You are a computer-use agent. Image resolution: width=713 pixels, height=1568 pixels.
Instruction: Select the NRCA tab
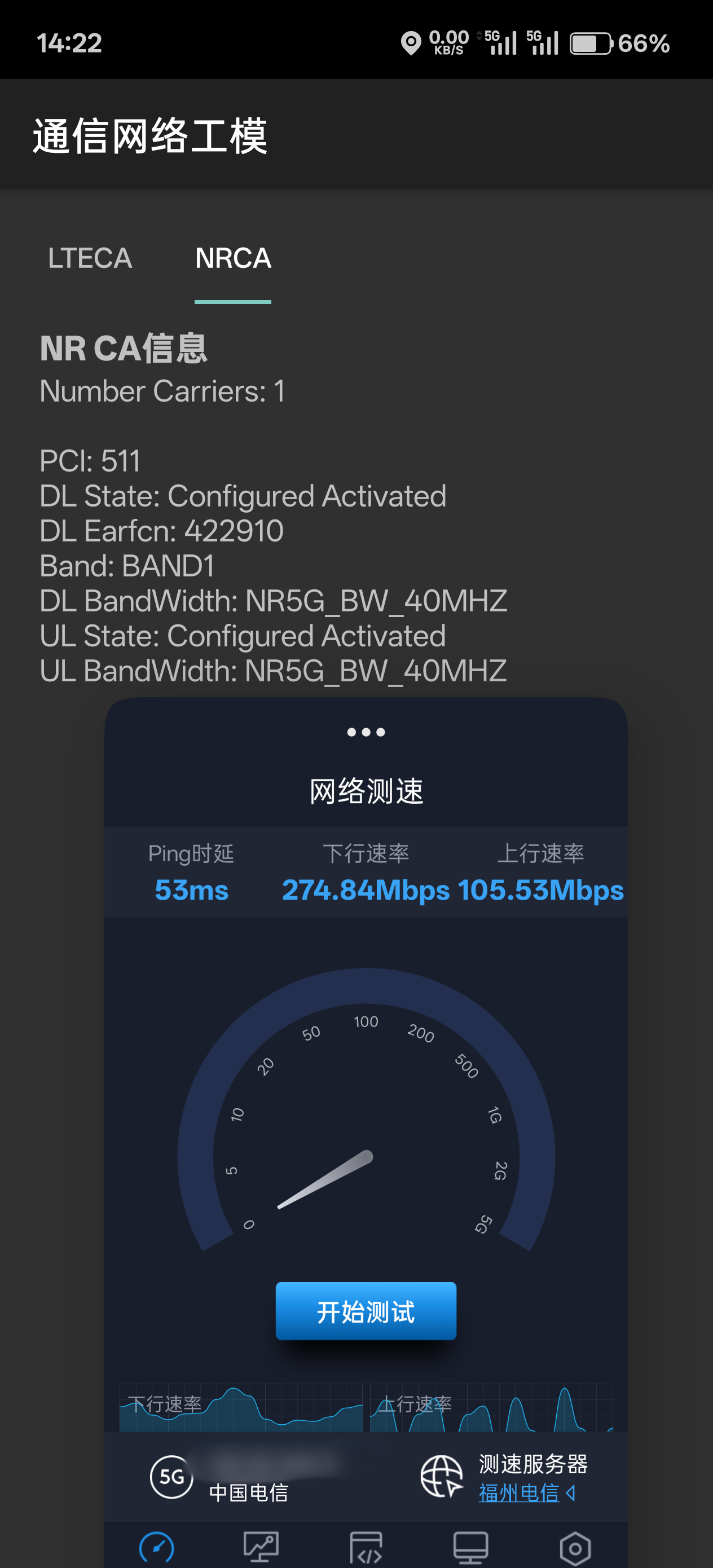click(x=233, y=259)
